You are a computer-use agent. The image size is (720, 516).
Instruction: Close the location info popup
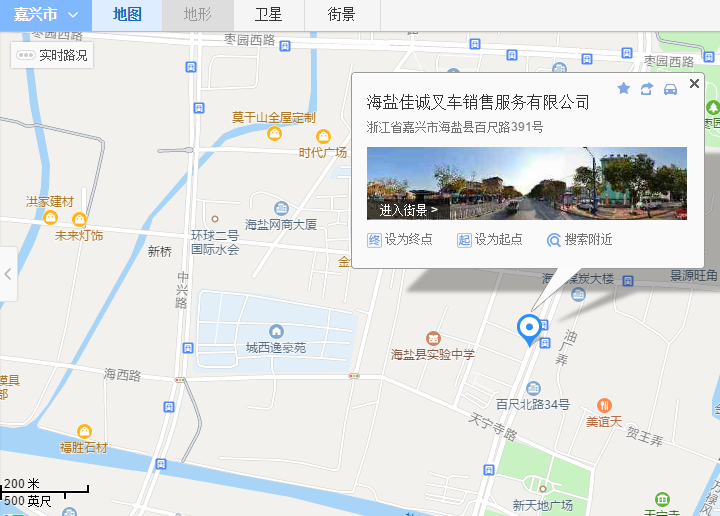point(694,85)
